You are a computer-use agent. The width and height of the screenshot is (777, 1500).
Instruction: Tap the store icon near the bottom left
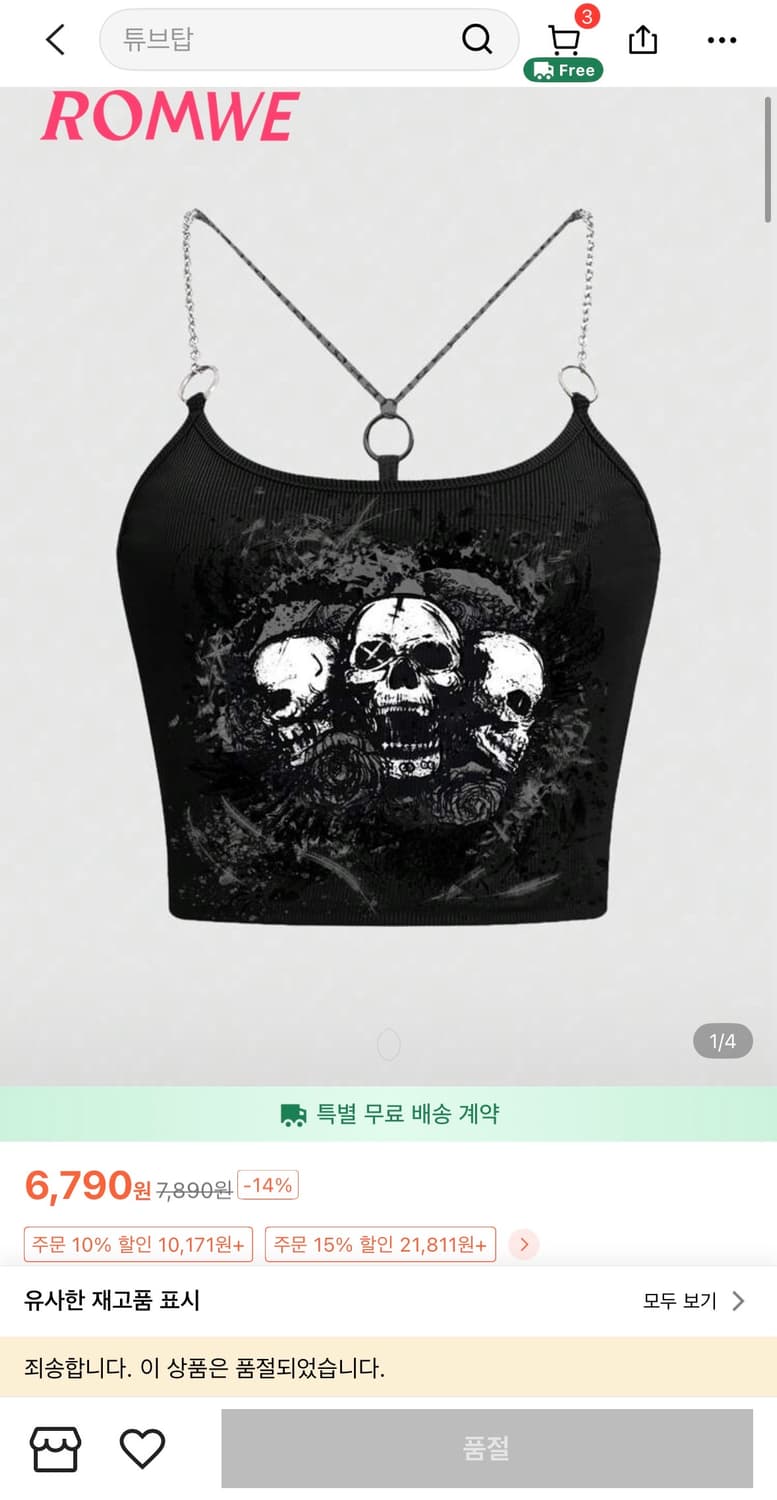57,1447
